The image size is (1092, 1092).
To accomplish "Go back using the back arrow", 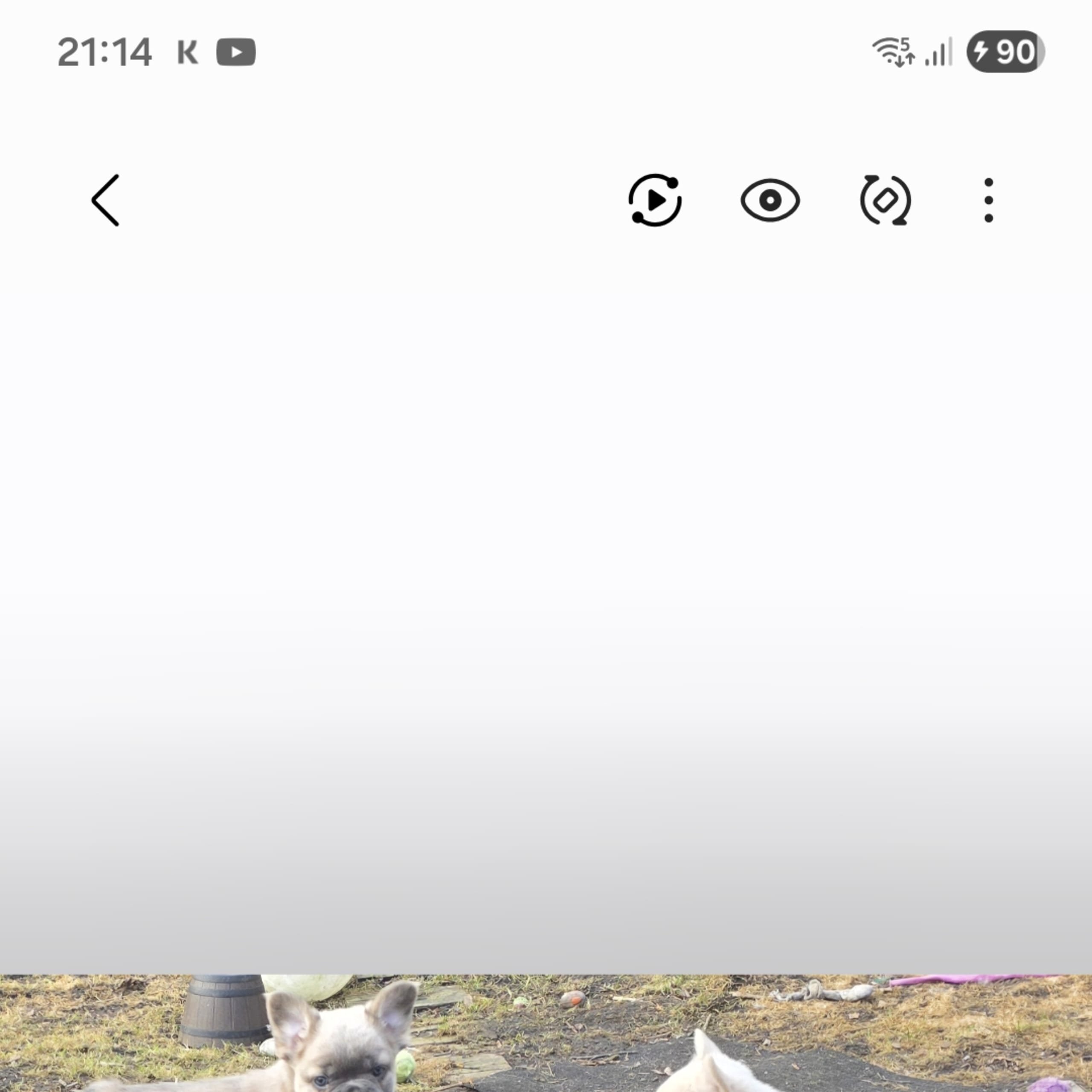I will 106,200.
